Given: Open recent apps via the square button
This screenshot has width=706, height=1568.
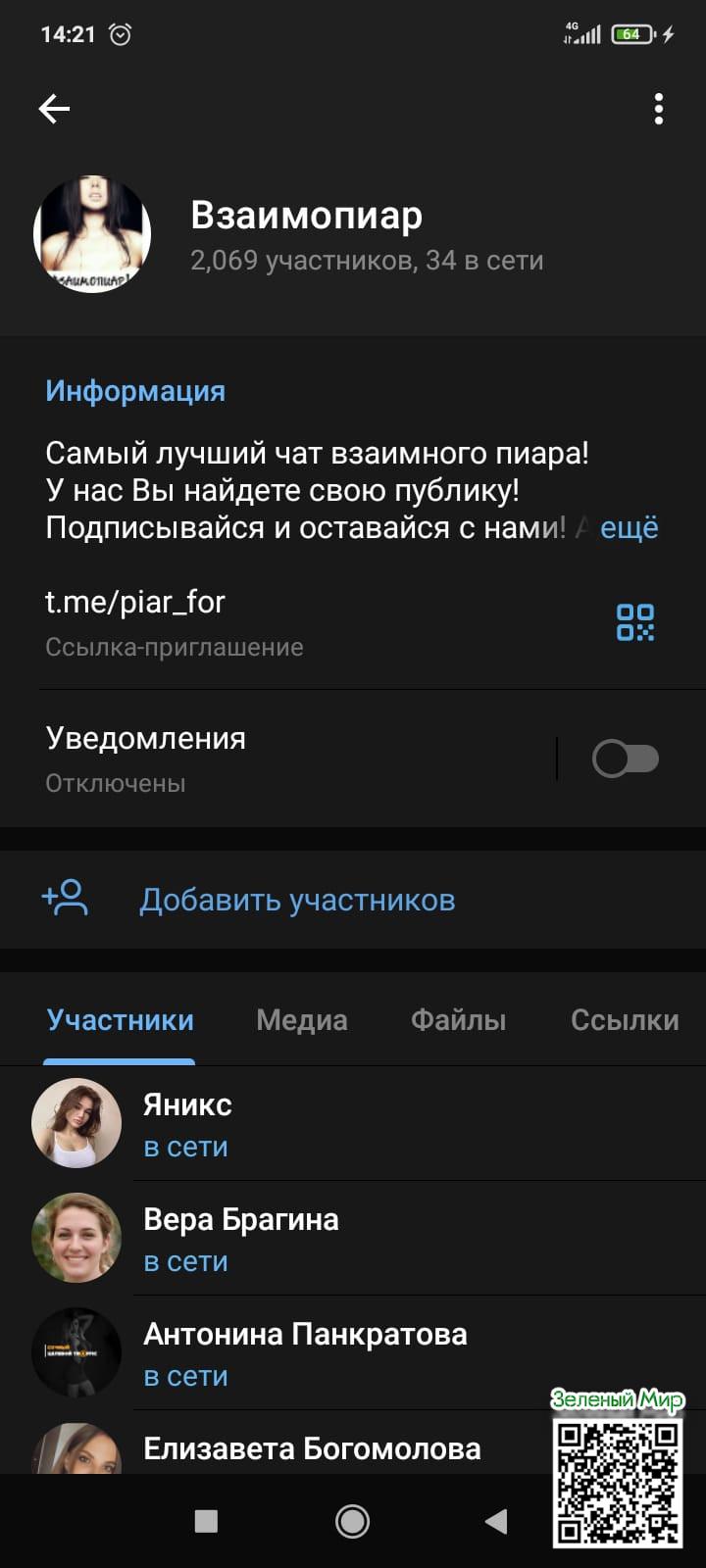Looking at the screenshot, I should pos(206,1521).
